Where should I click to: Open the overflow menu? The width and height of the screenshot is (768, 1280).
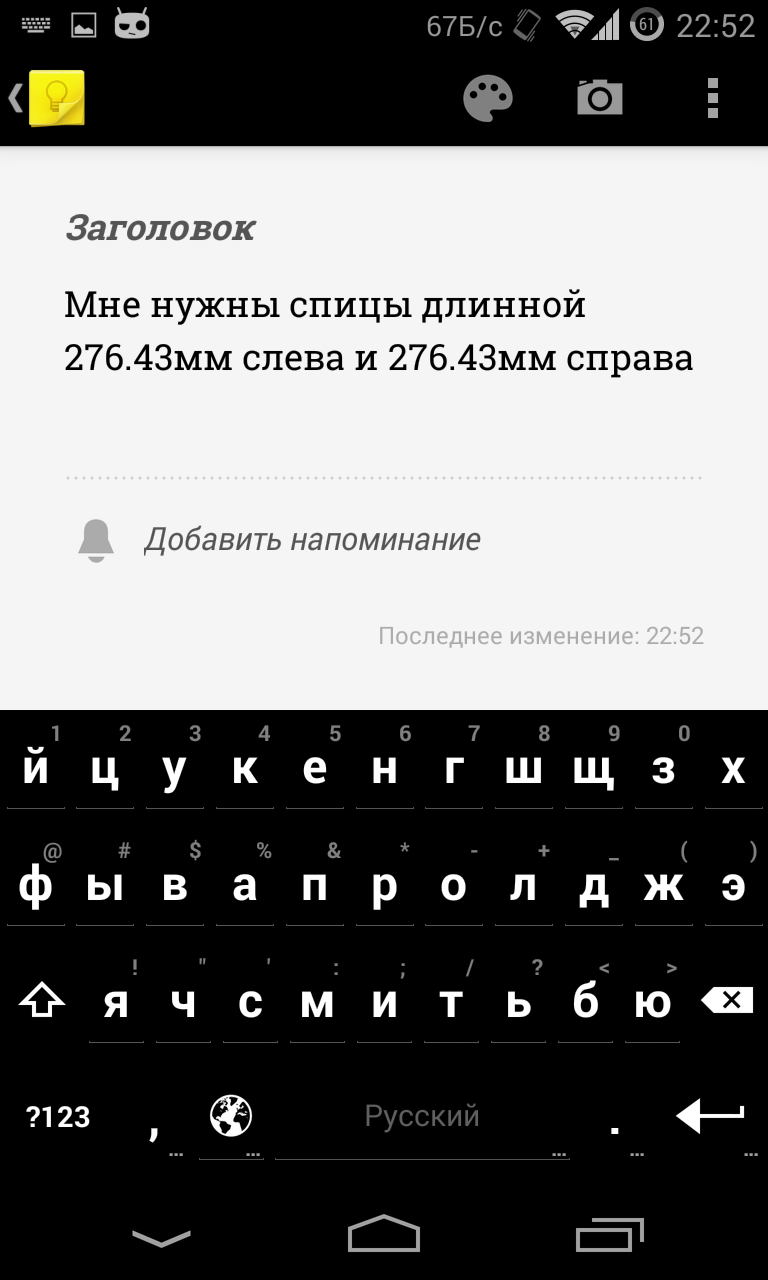tap(712, 98)
